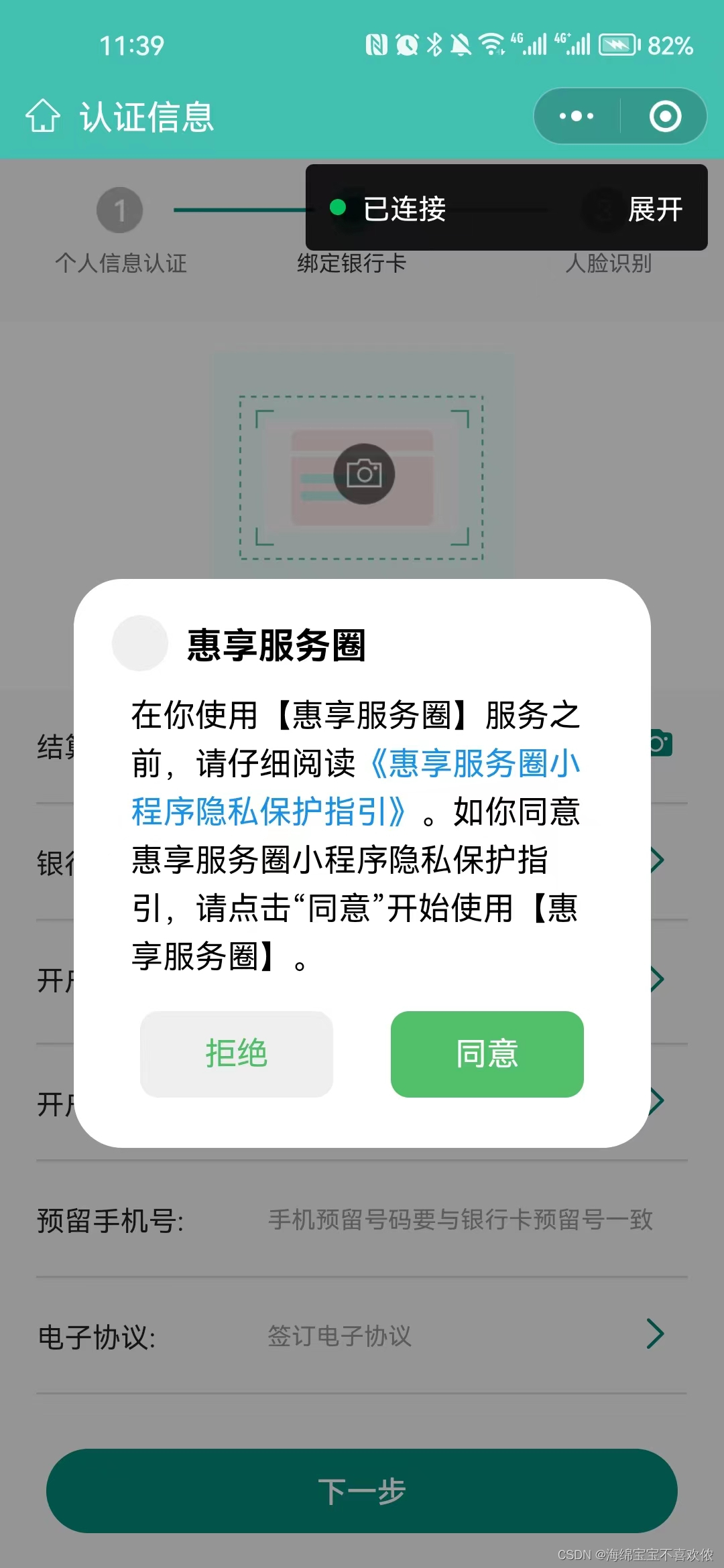Close the mini program with the circle button
The image size is (724, 1568).
[665, 116]
